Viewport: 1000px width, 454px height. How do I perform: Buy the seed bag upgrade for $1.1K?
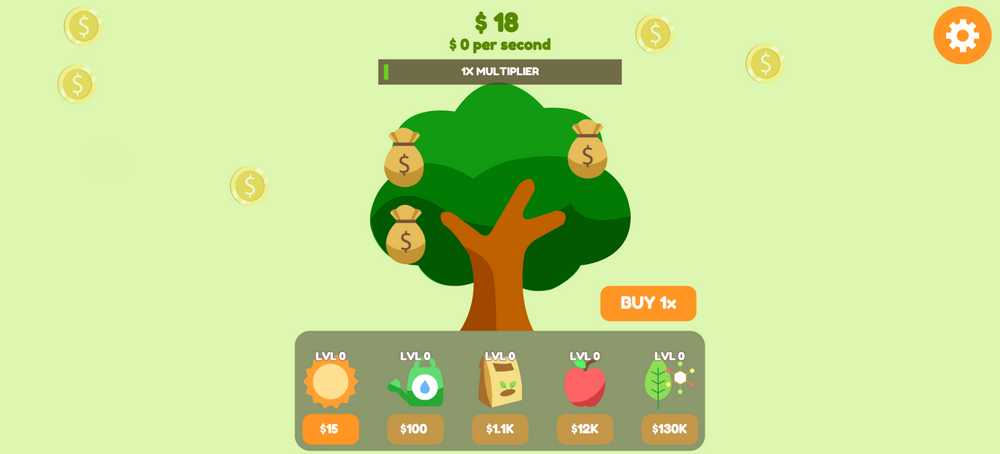[500, 429]
